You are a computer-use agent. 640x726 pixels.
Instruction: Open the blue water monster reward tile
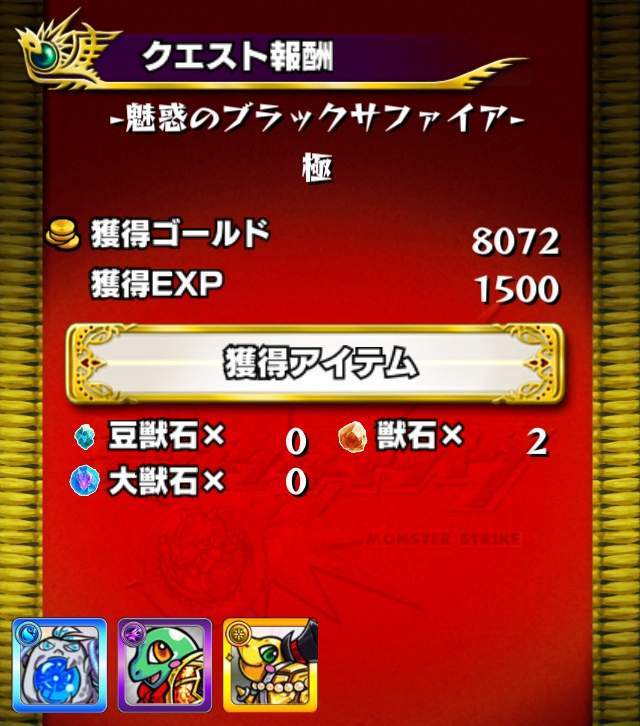point(59,664)
